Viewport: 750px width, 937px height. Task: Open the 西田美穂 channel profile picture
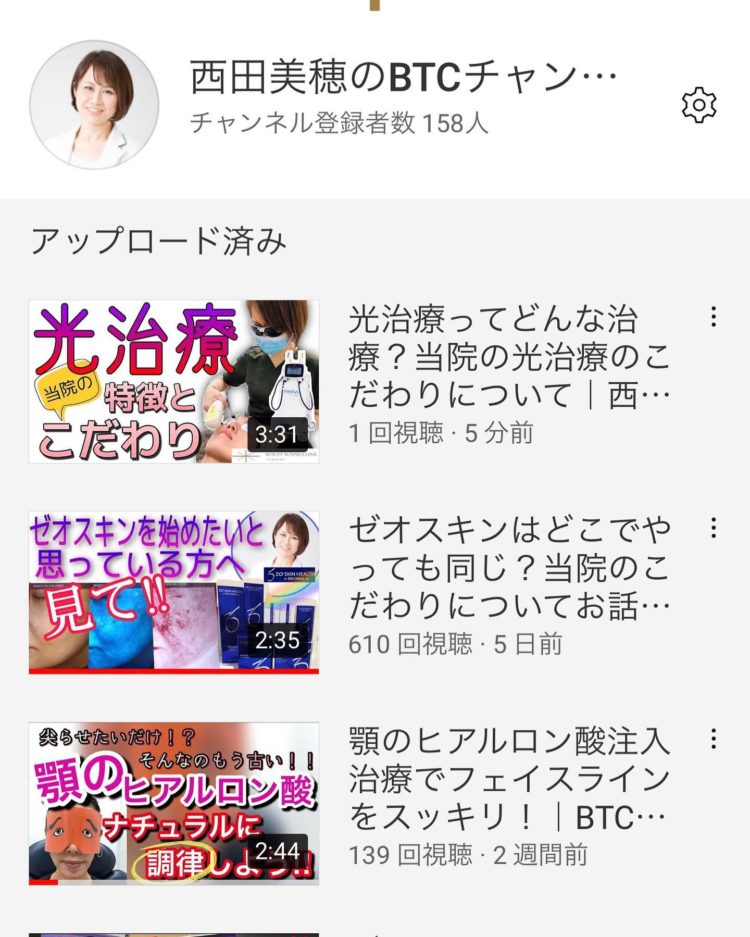94,105
